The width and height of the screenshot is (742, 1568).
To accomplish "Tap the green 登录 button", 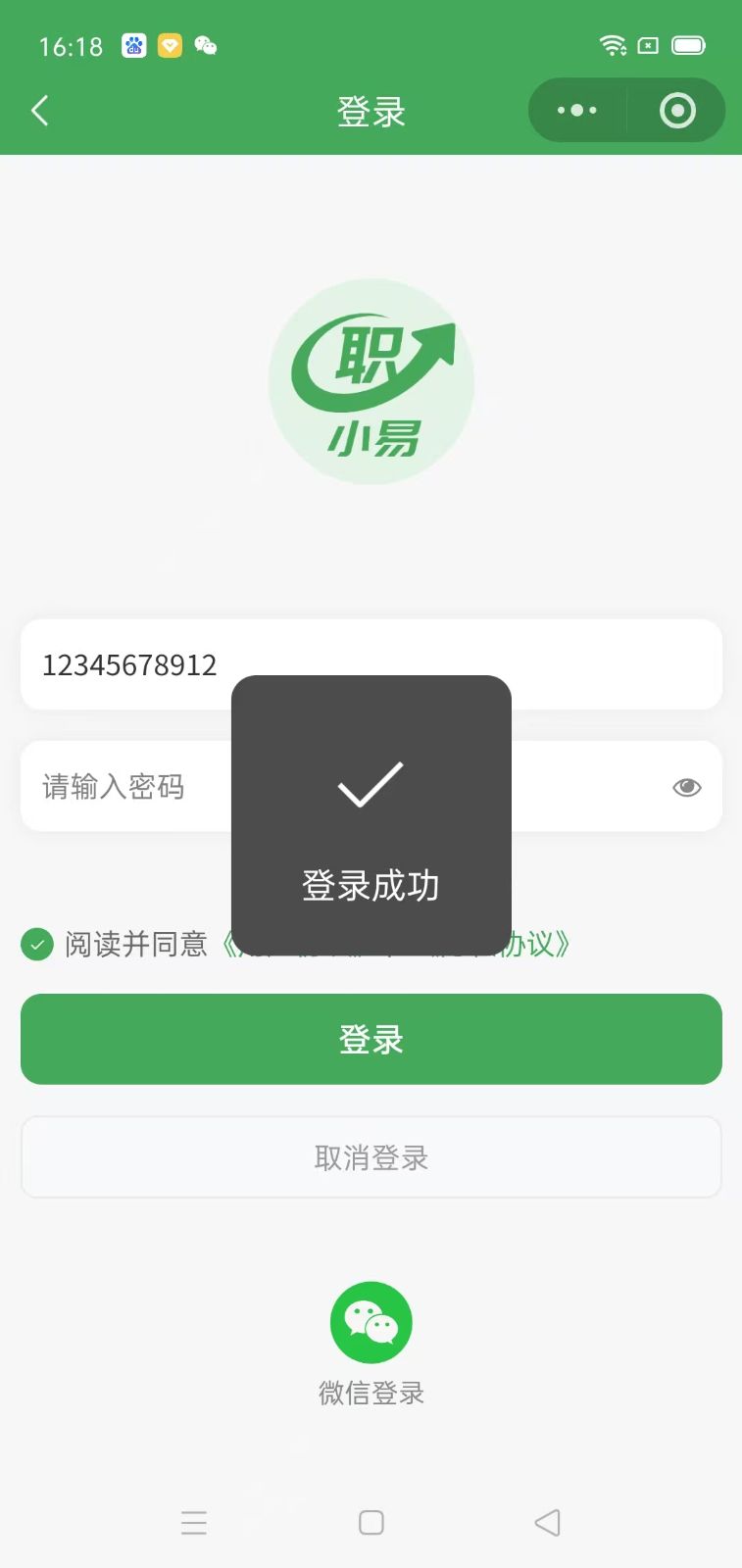I will click(x=371, y=1039).
